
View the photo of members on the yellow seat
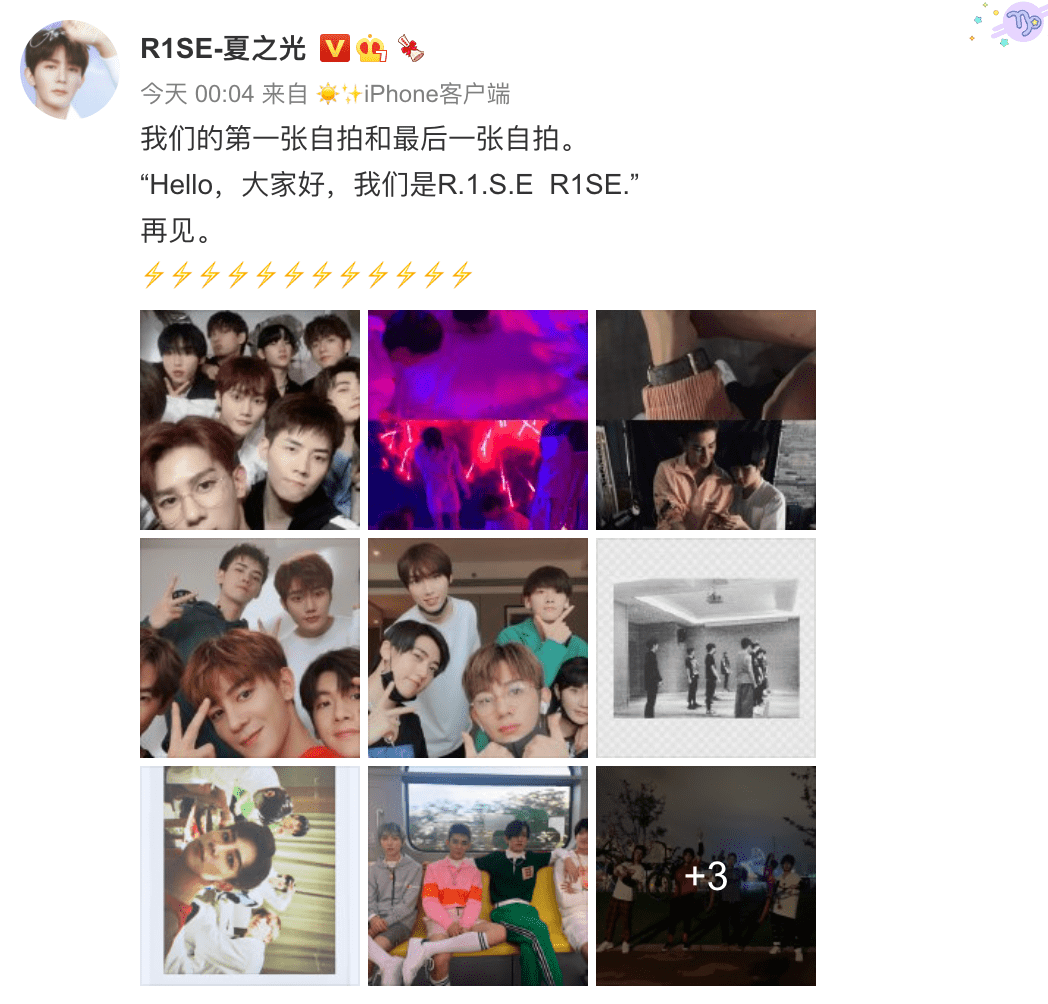click(x=478, y=876)
